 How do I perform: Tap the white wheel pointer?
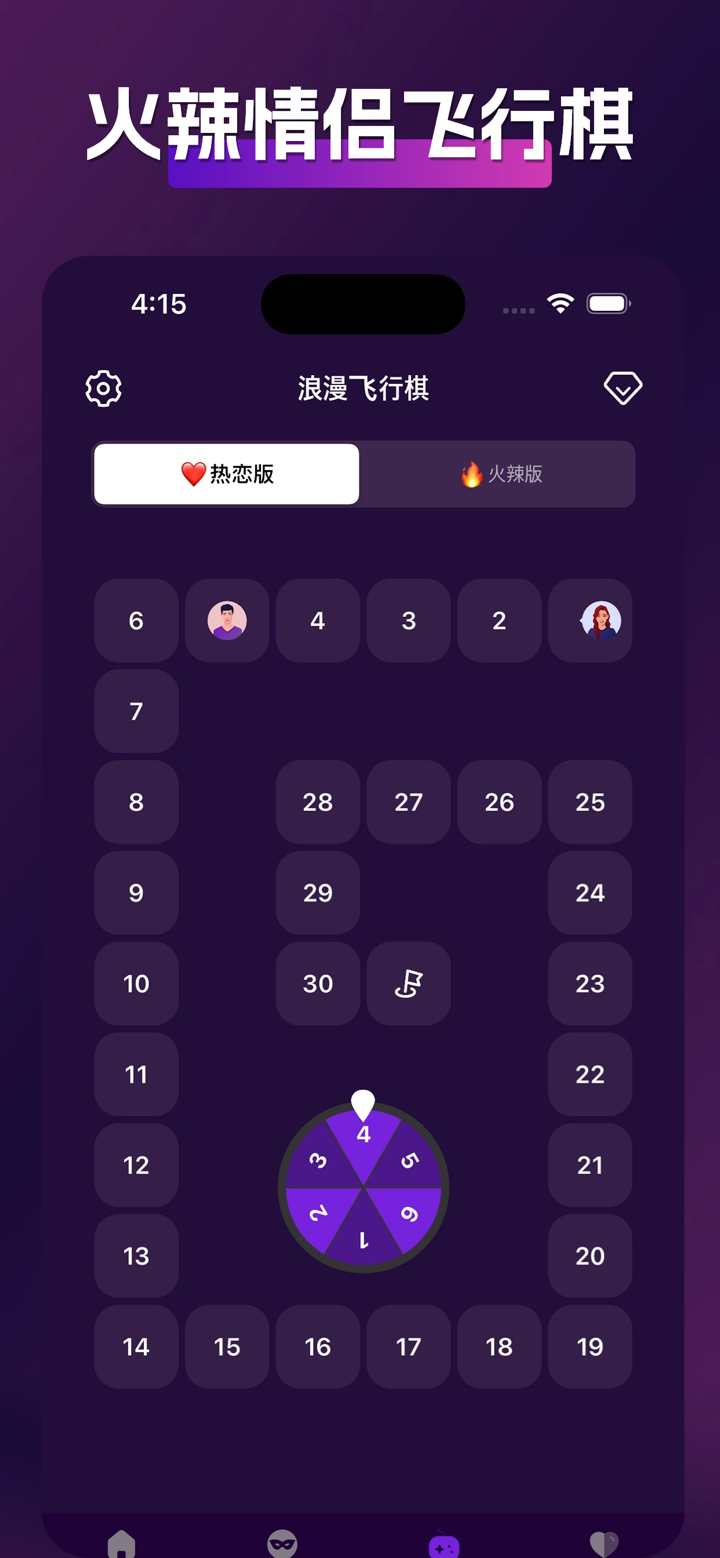[x=363, y=1103]
